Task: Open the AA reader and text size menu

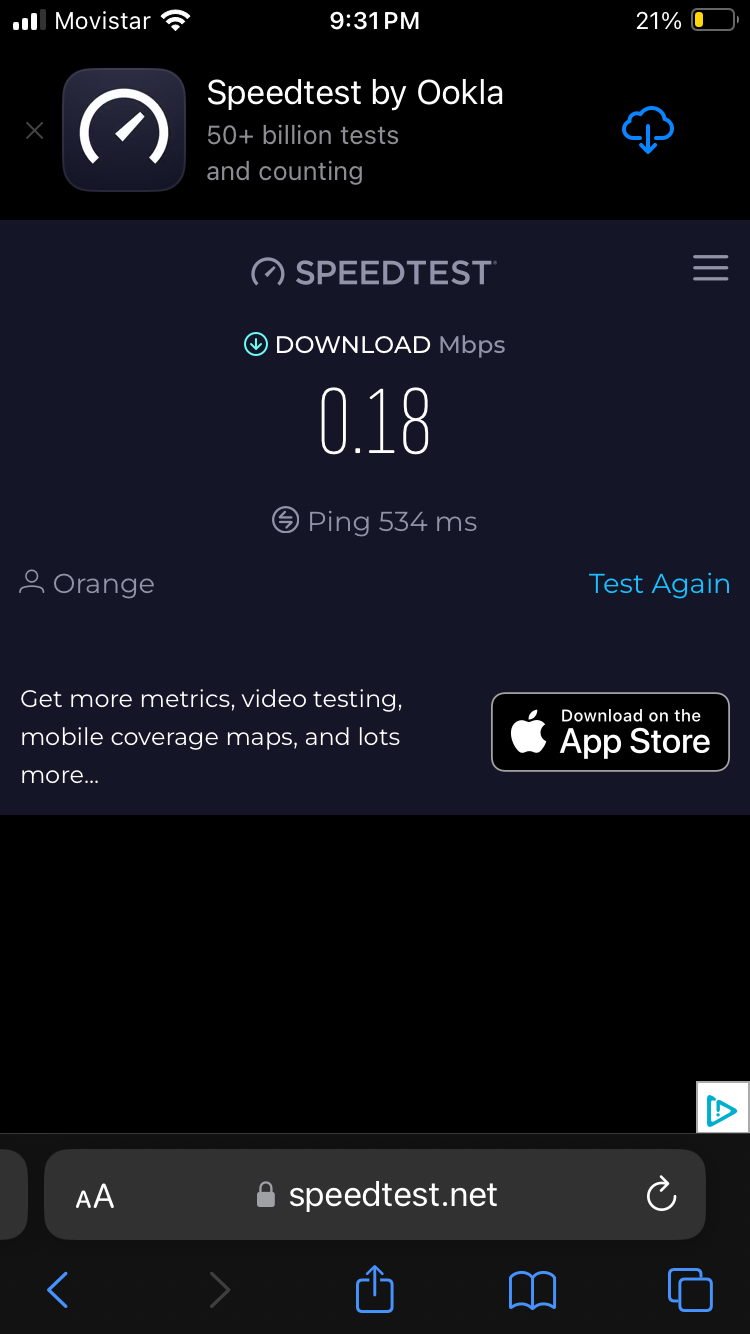Action: [95, 1196]
